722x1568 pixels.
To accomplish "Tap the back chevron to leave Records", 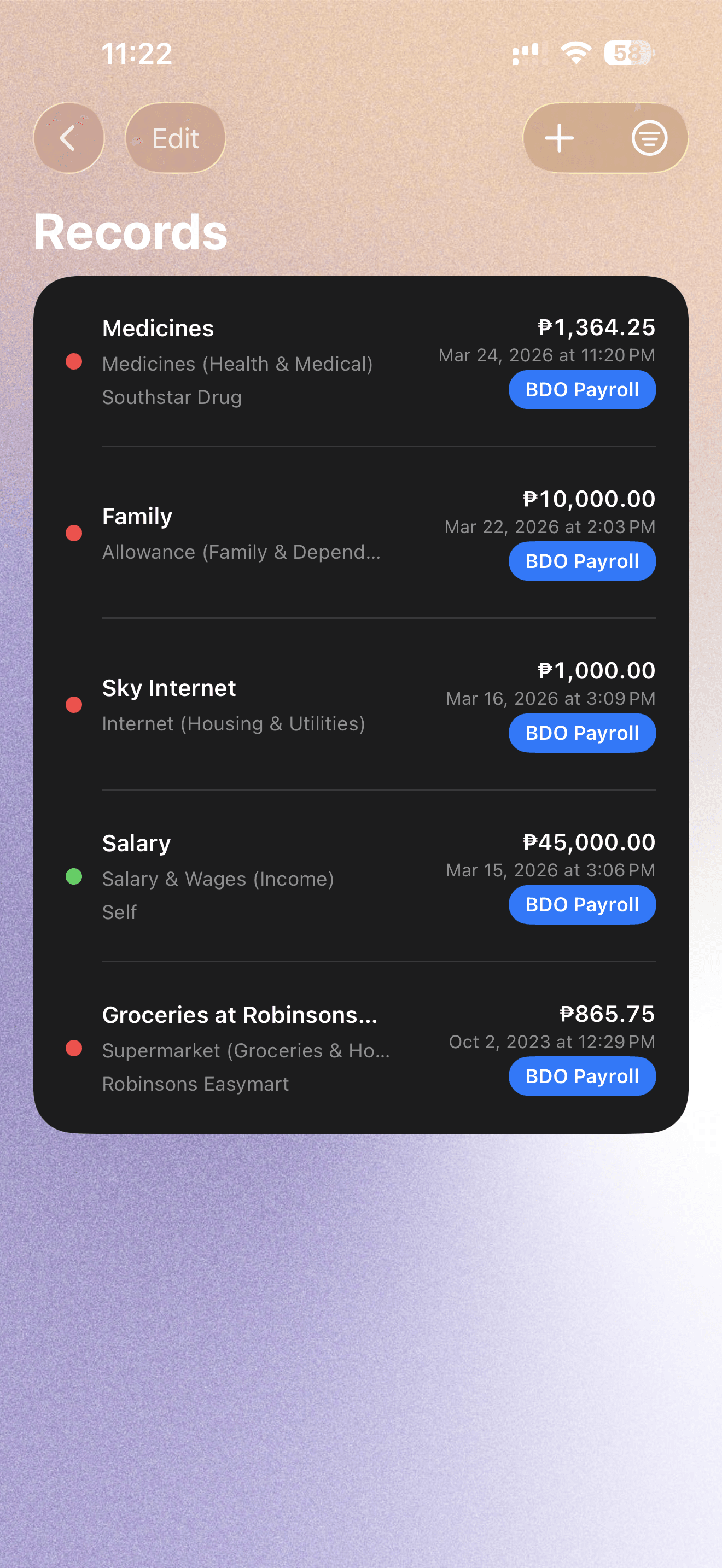I will point(69,138).
